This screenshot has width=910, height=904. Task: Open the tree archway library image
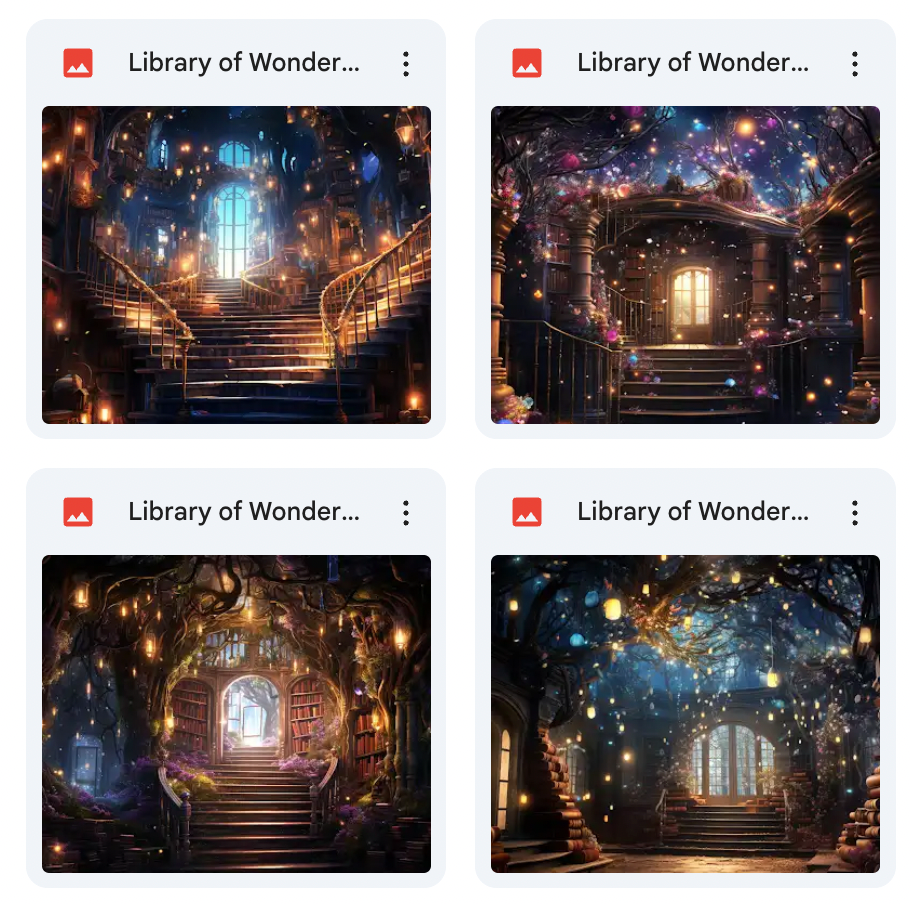tap(236, 714)
